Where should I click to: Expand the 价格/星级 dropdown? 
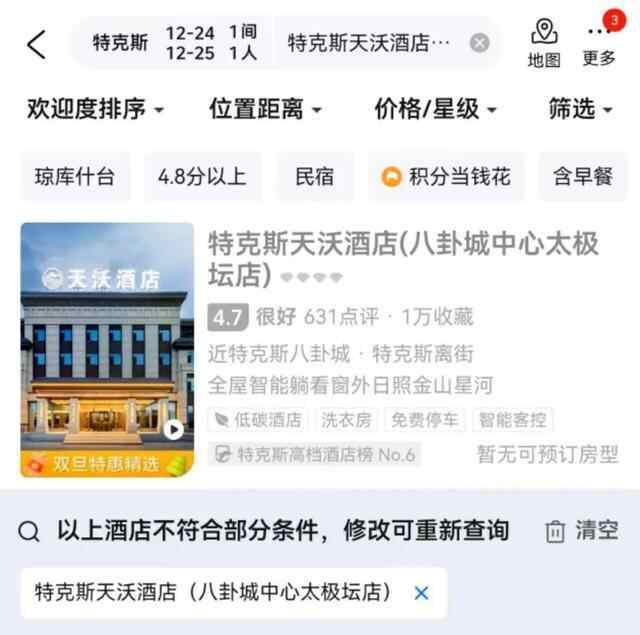point(435,109)
